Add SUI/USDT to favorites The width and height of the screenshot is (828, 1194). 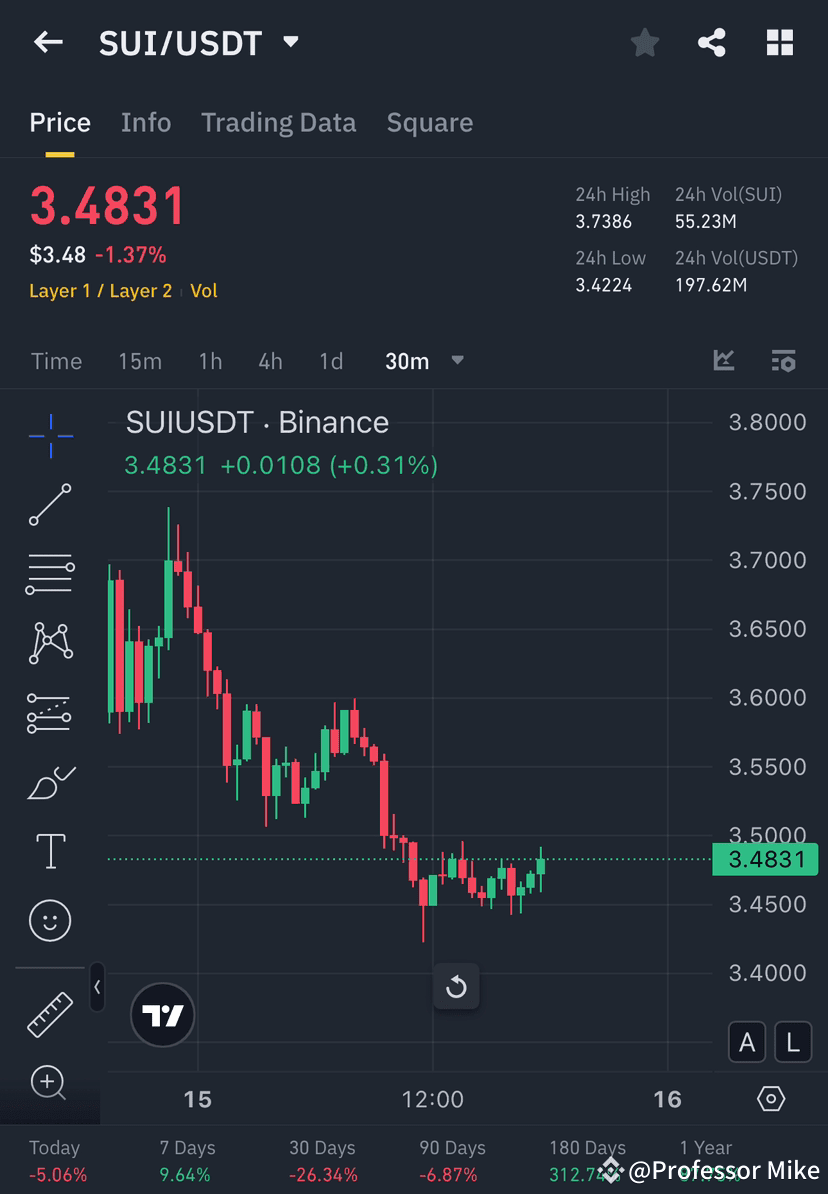point(645,42)
